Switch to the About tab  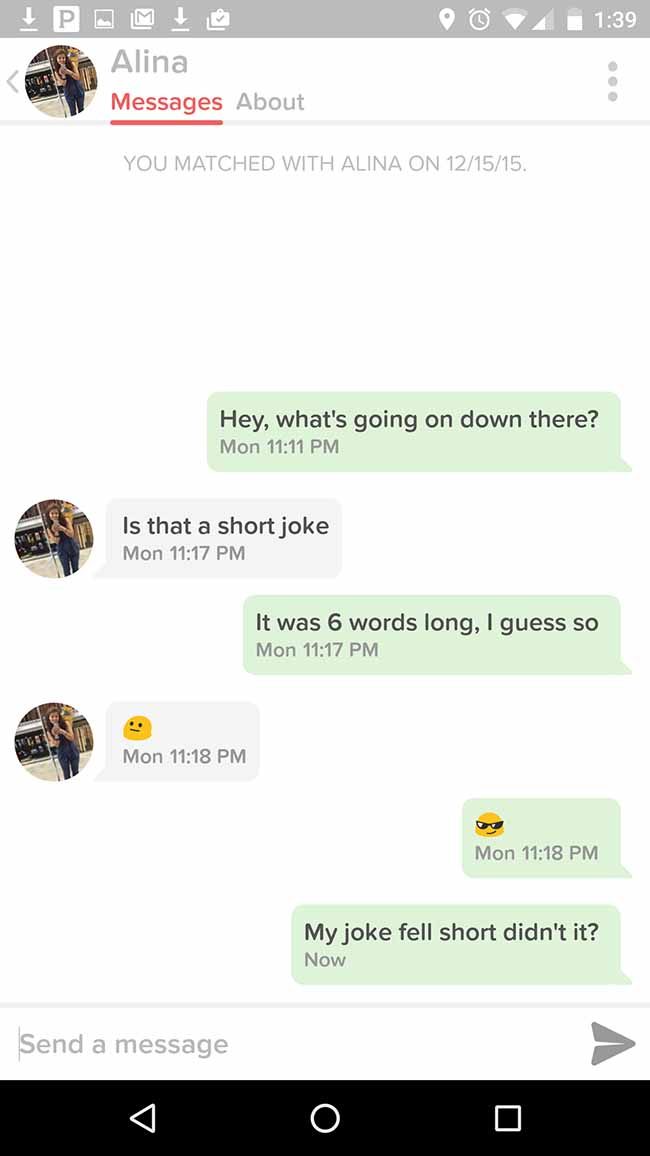pos(270,102)
